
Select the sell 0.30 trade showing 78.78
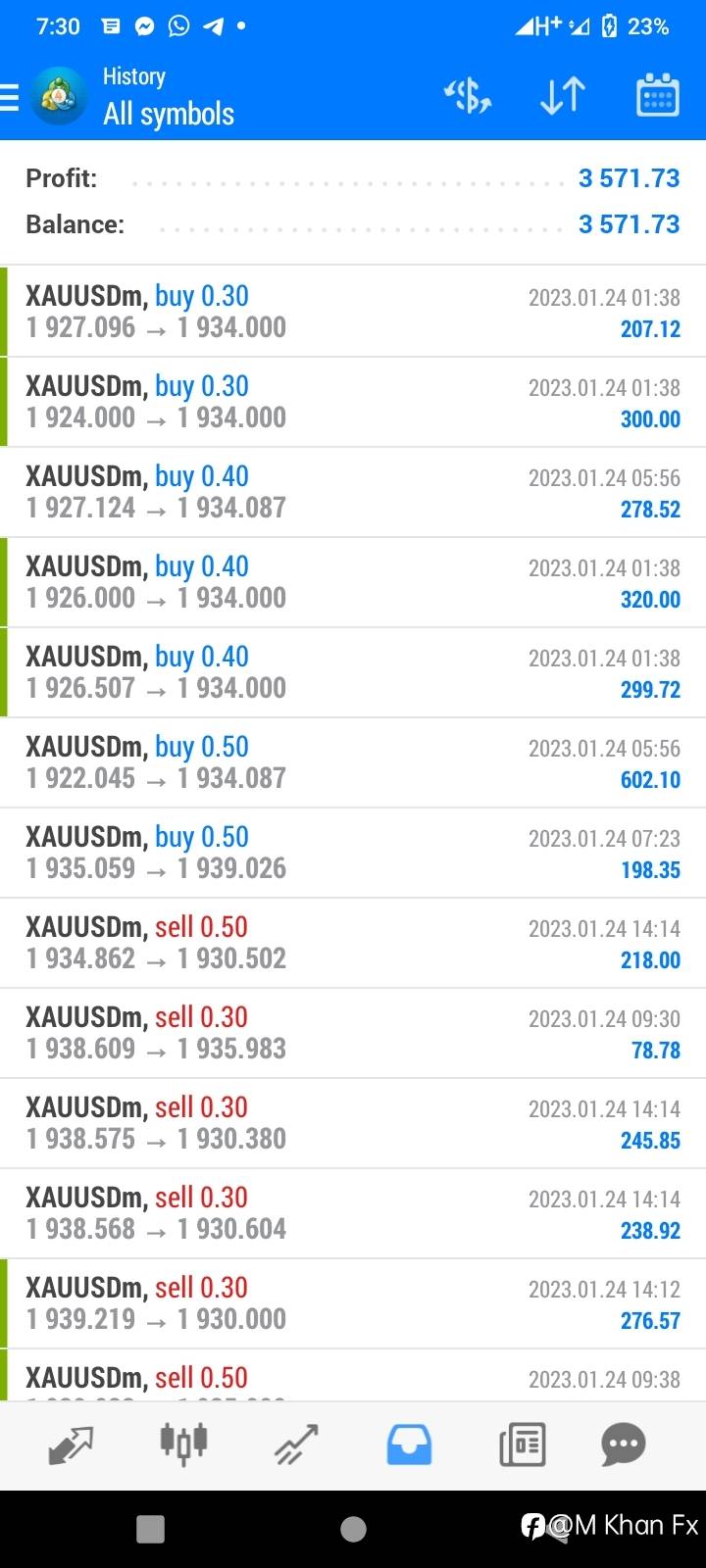pyautogui.click(x=353, y=1033)
